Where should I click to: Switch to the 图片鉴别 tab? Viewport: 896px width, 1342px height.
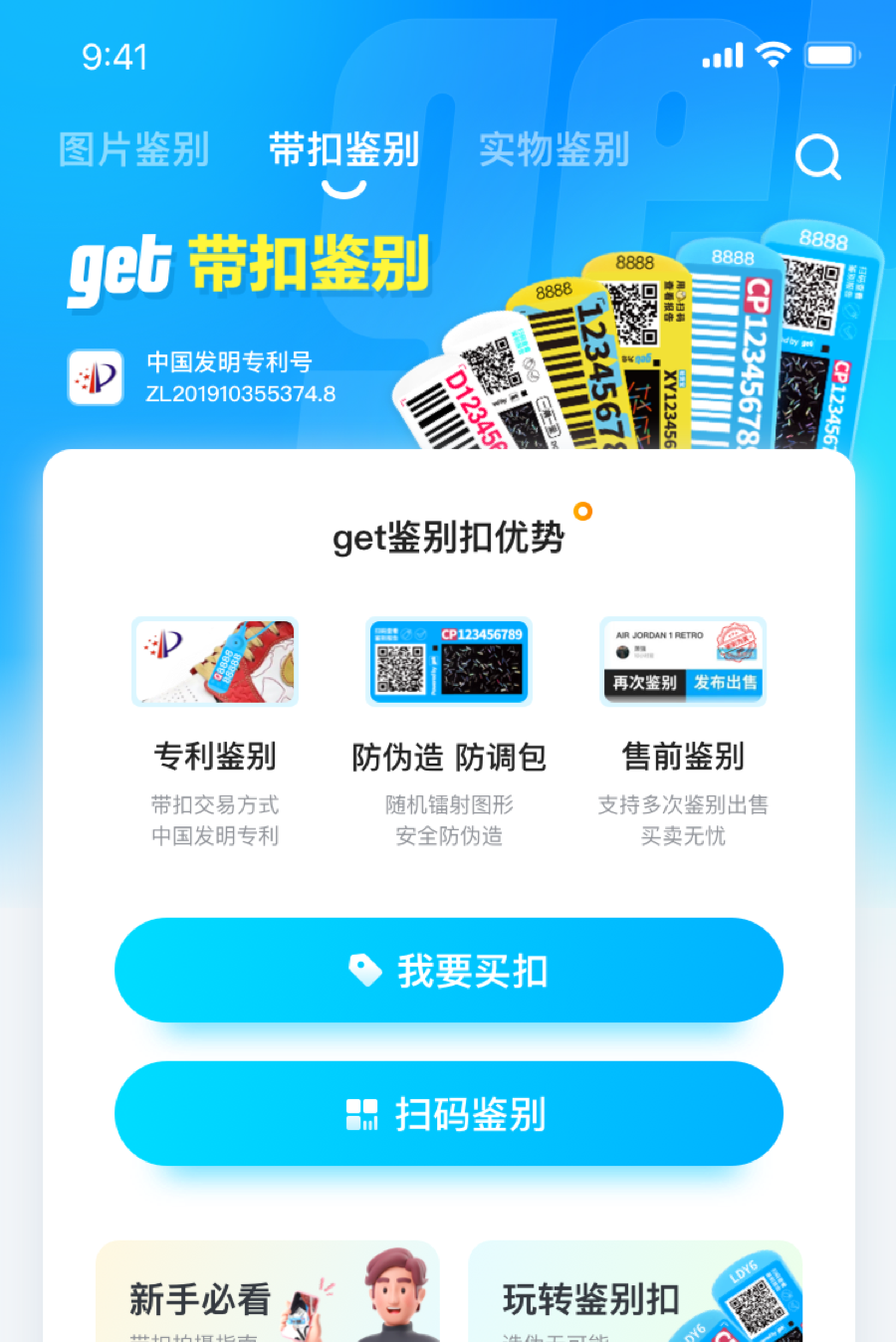point(133,150)
